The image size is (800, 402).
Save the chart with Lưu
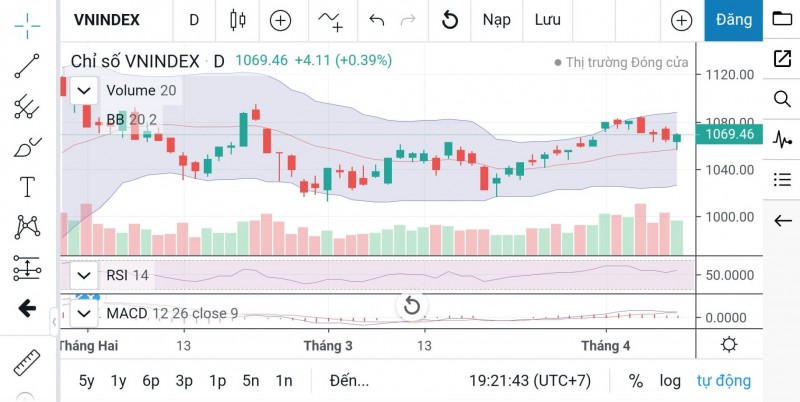click(x=547, y=20)
